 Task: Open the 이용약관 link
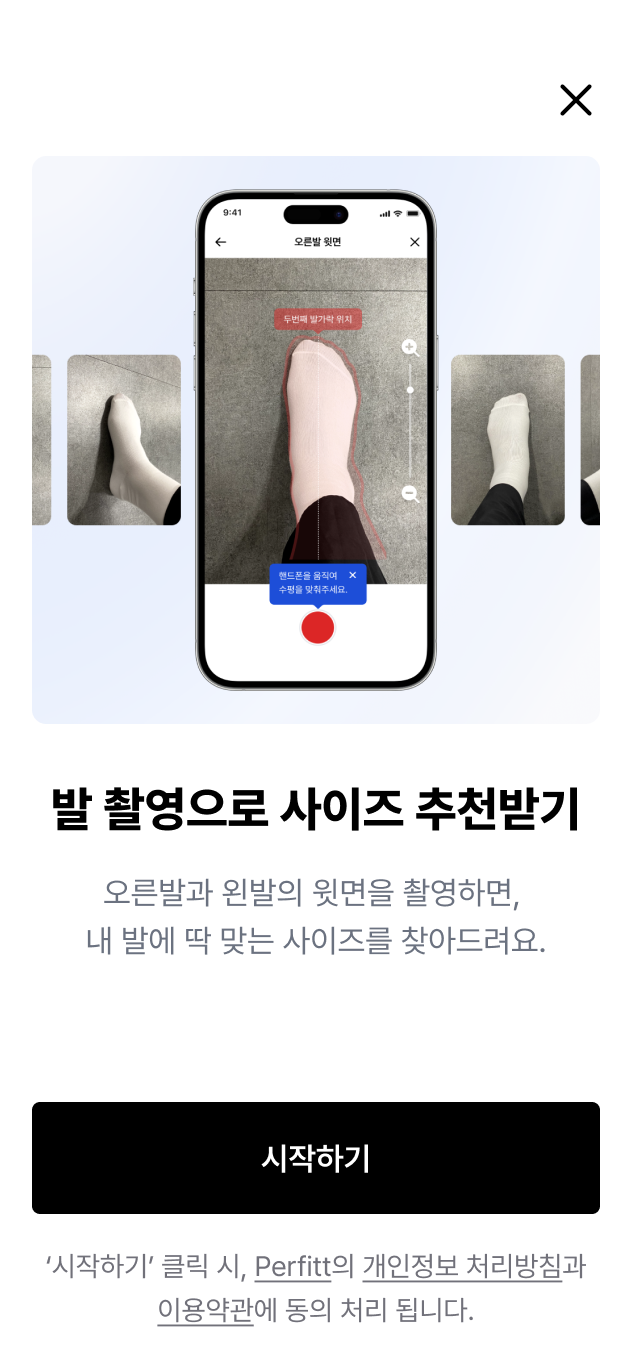coord(205,1310)
